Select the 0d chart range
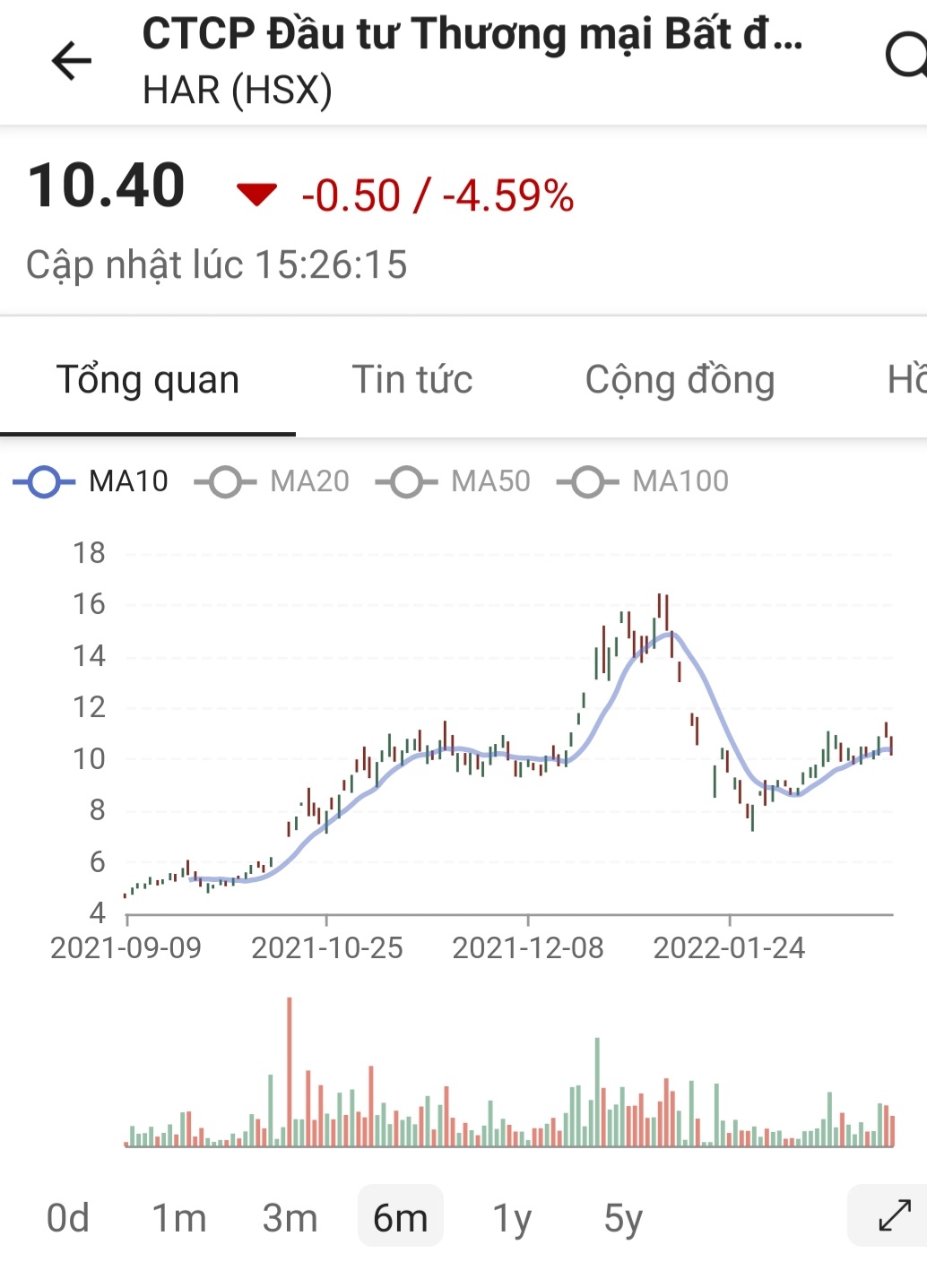Image resolution: width=927 pixels, height=1288 pixels. point(68,1217)
